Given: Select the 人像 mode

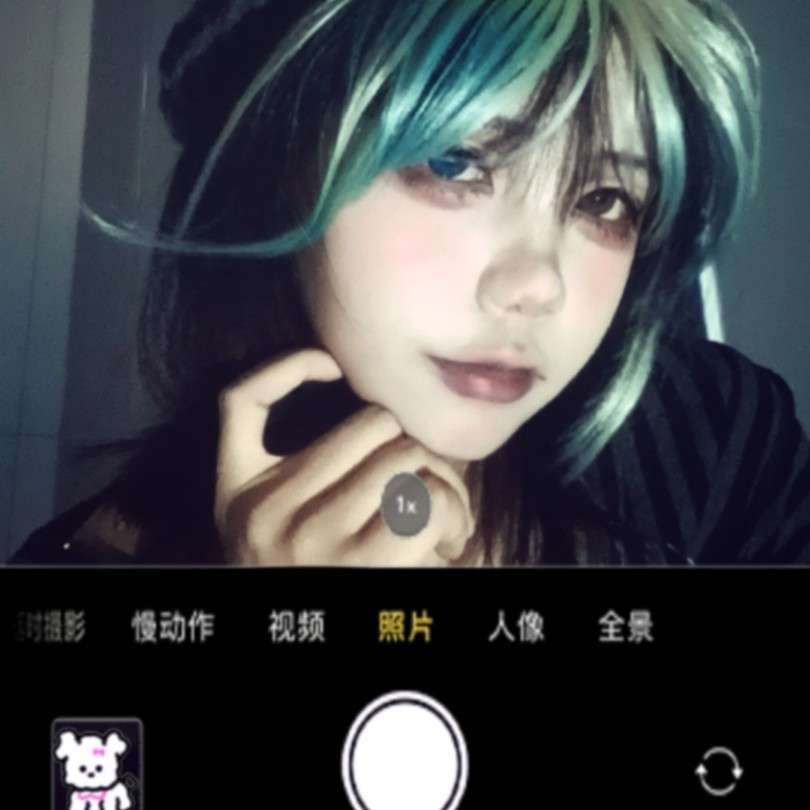Looking at the screenshot, I should click(x=516, y=628).
